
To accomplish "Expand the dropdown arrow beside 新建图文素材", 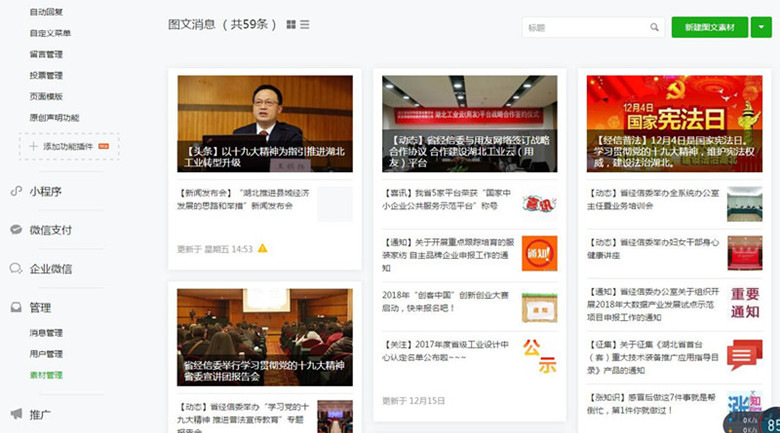I will pyautogui.click(x=760, y=28).
